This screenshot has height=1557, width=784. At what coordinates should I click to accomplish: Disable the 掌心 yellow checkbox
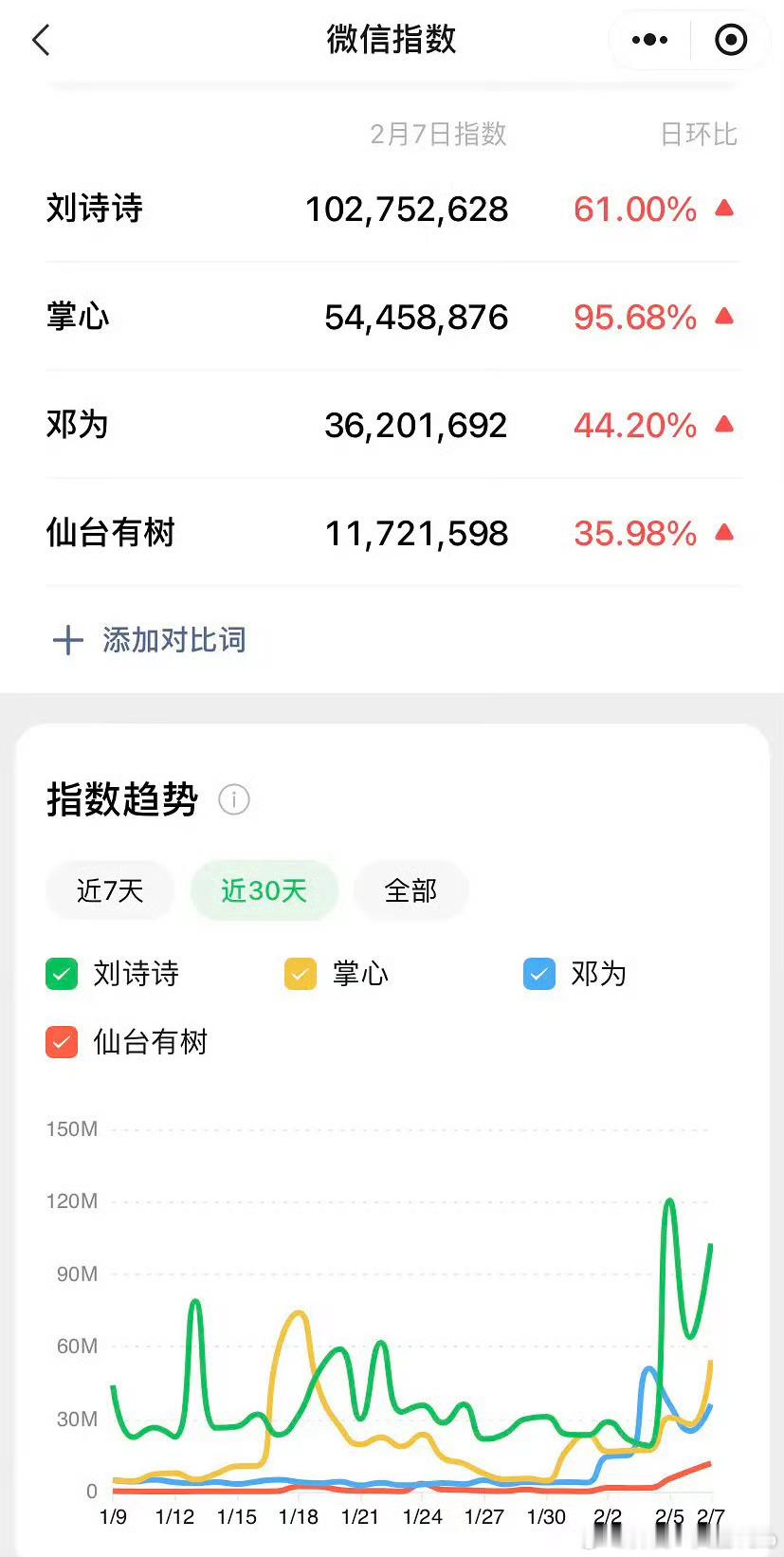tap(300, 973)
